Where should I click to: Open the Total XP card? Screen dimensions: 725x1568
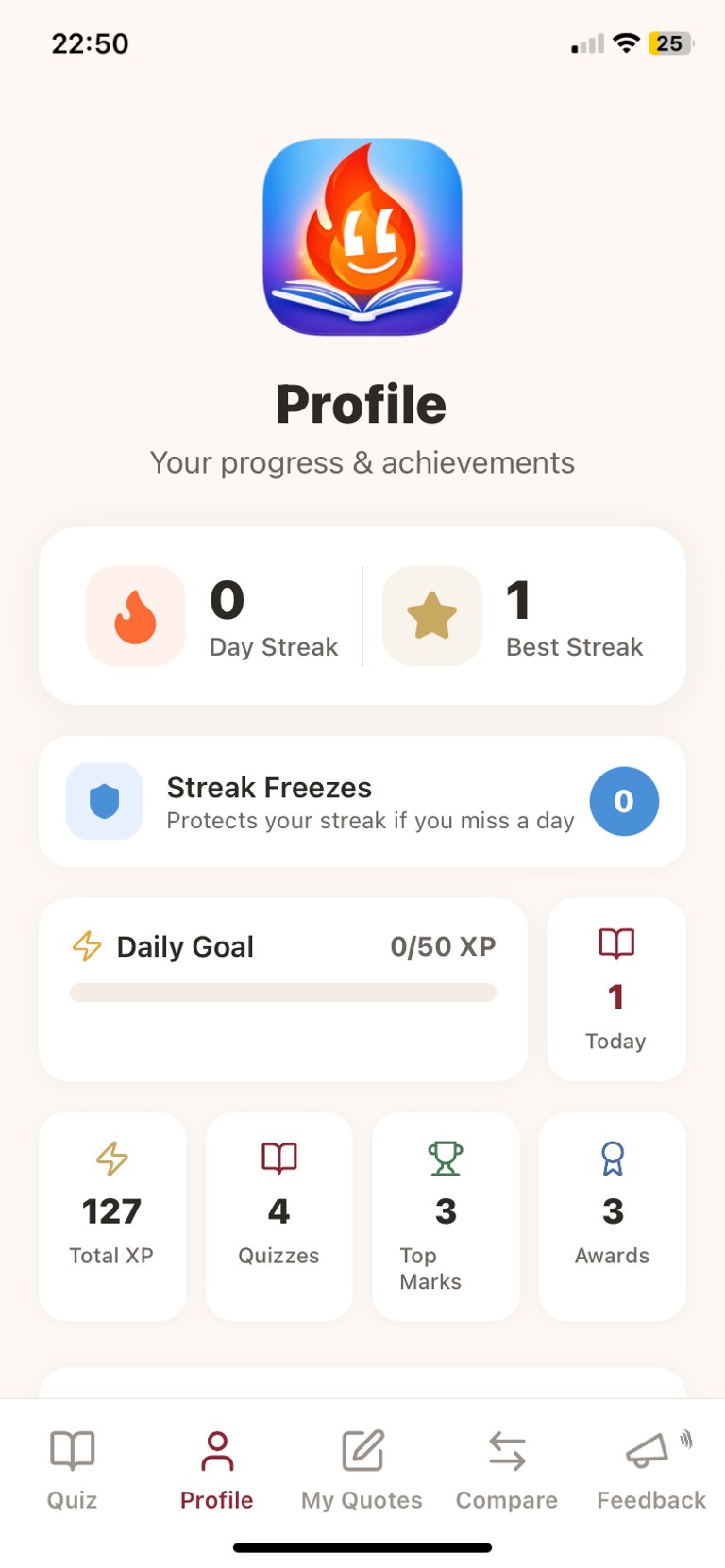[x=112, y=1215]
